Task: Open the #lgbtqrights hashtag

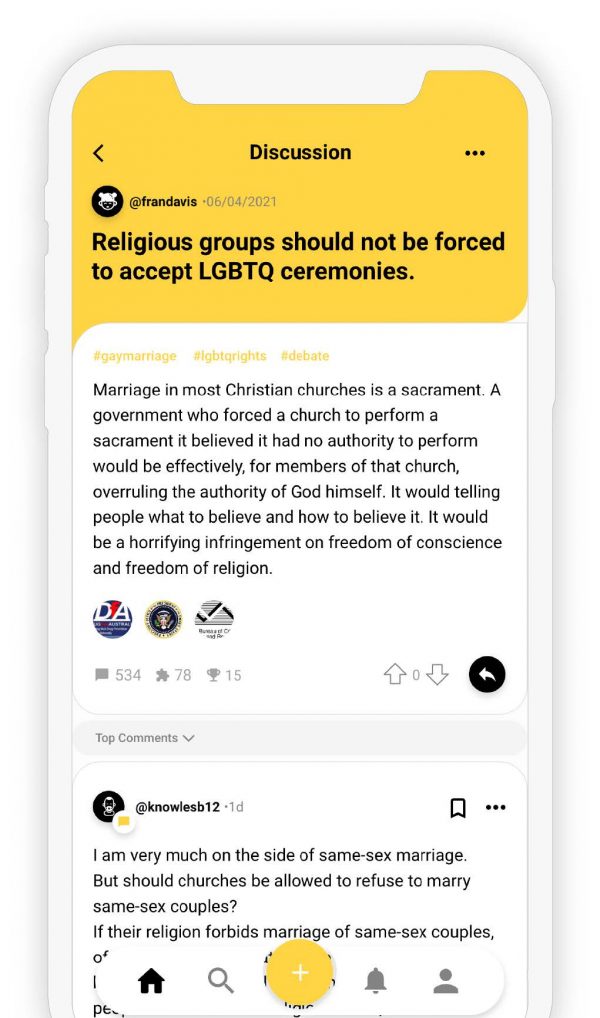Action: [229, 356]
